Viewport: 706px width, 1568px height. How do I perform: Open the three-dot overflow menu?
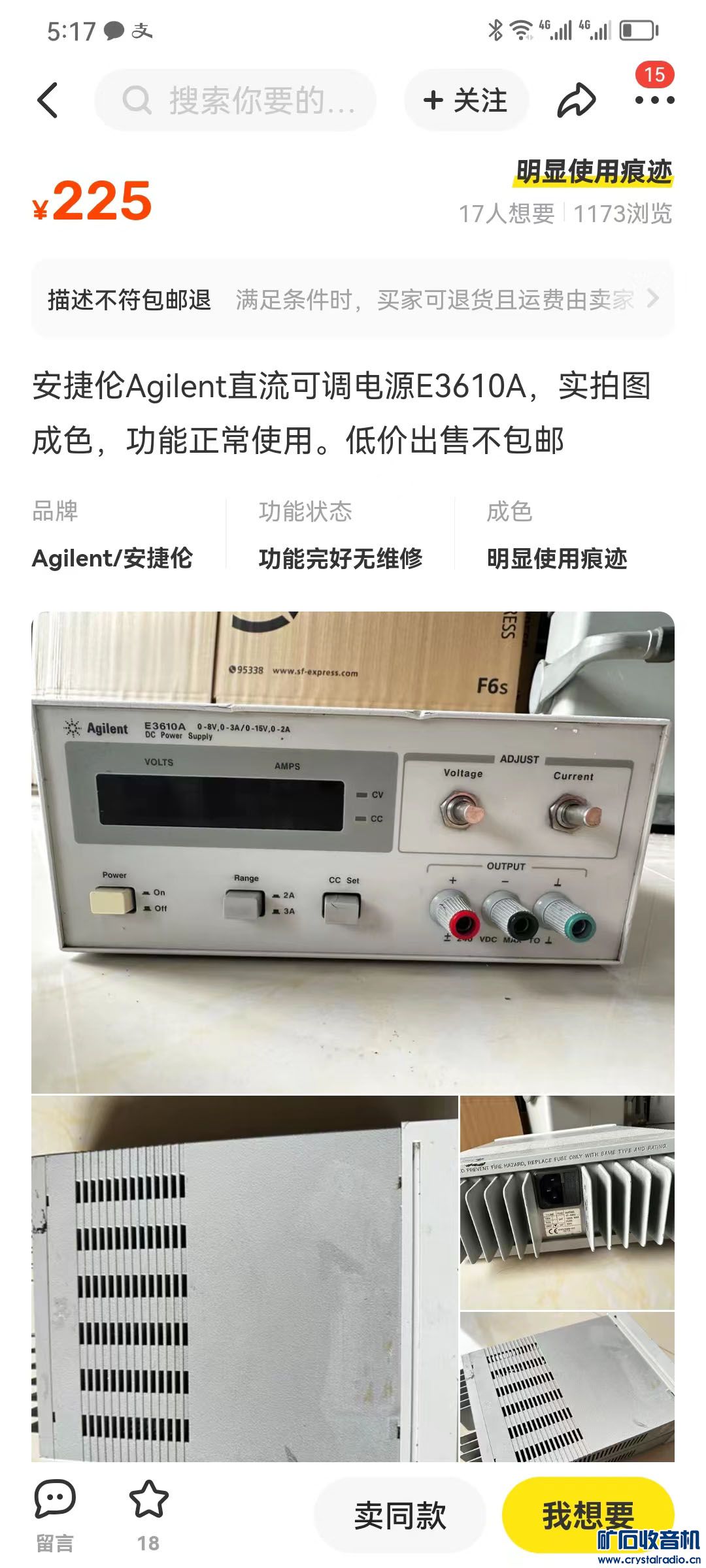[x=654, y=101]
